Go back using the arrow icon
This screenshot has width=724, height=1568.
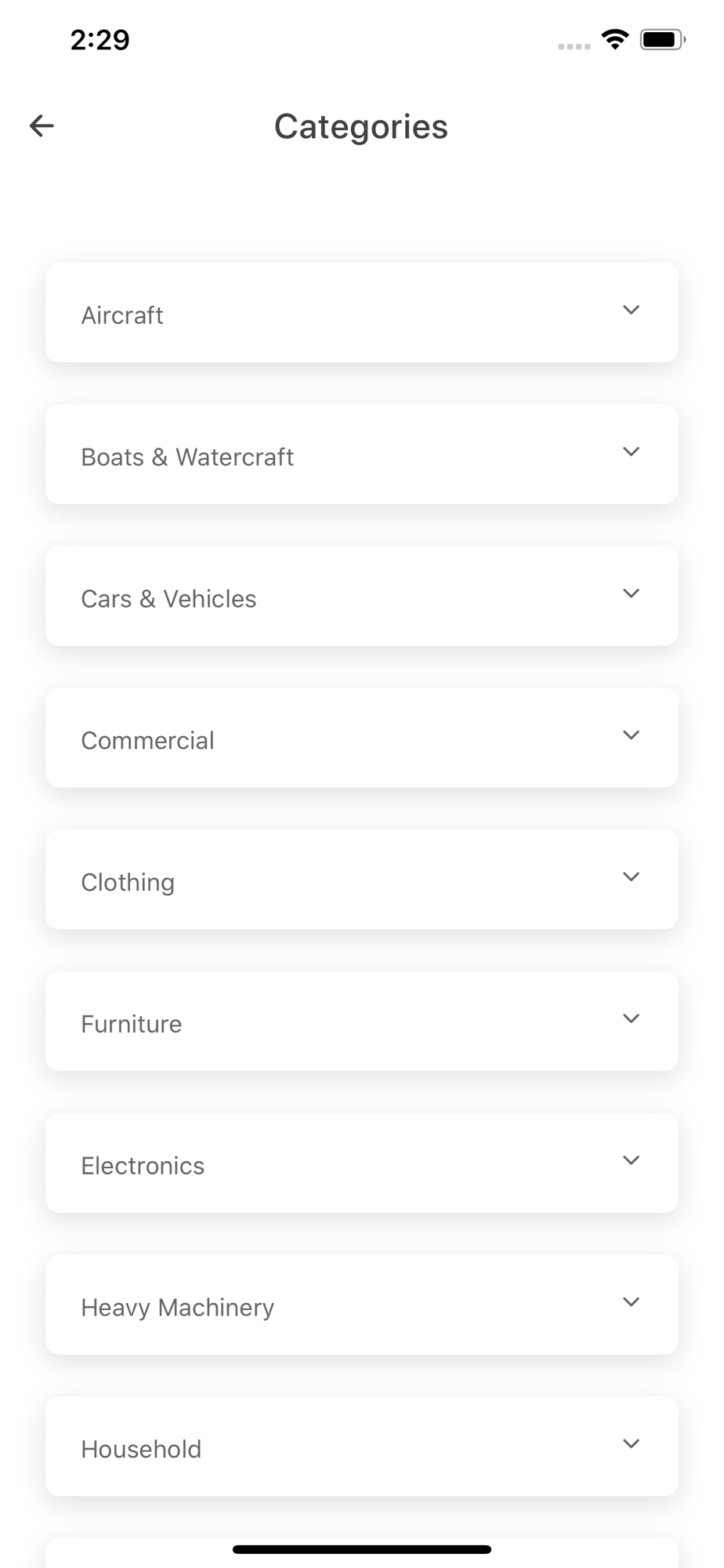42,125
